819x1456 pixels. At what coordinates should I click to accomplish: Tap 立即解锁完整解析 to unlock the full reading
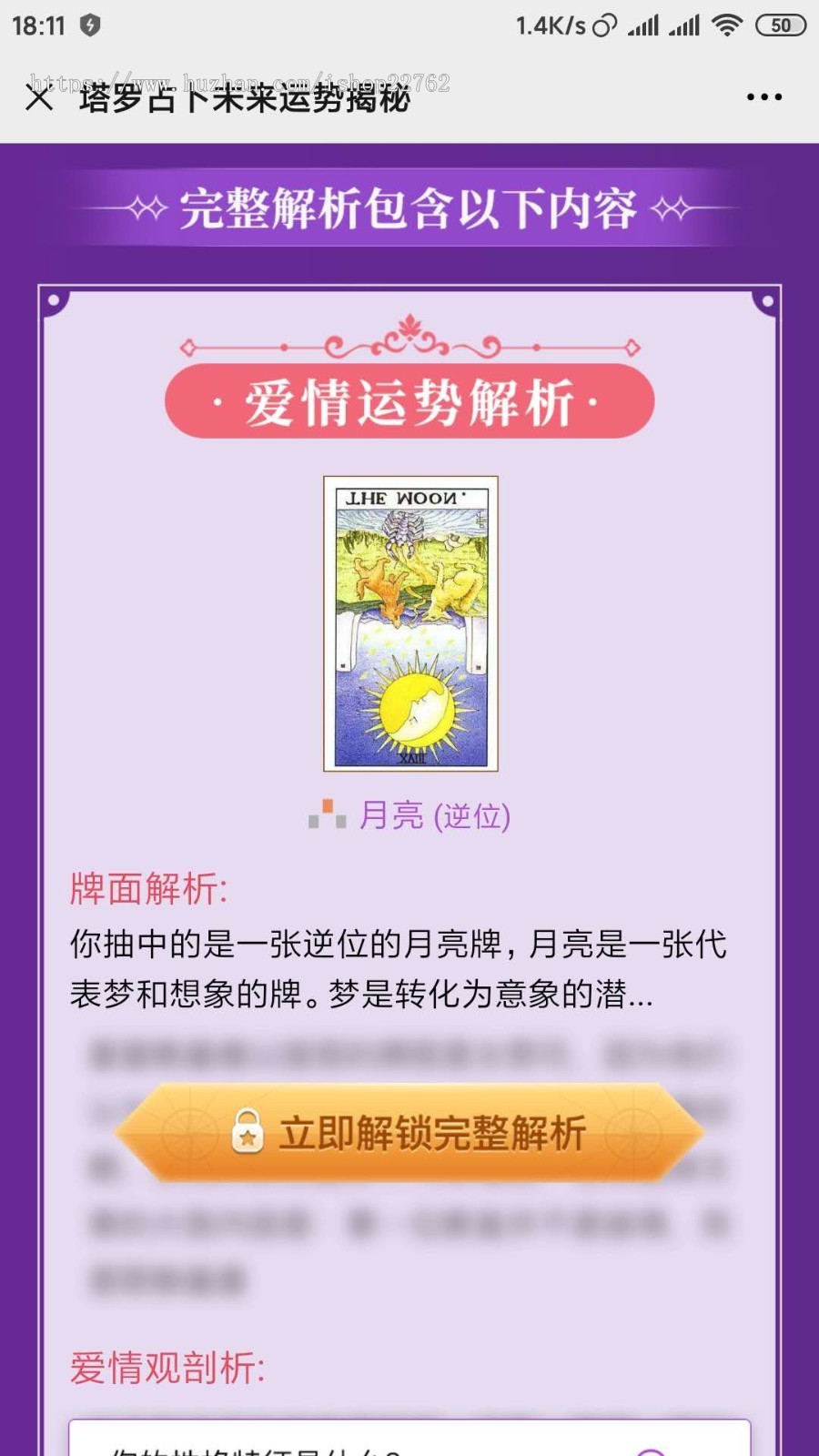(409, 1134)
